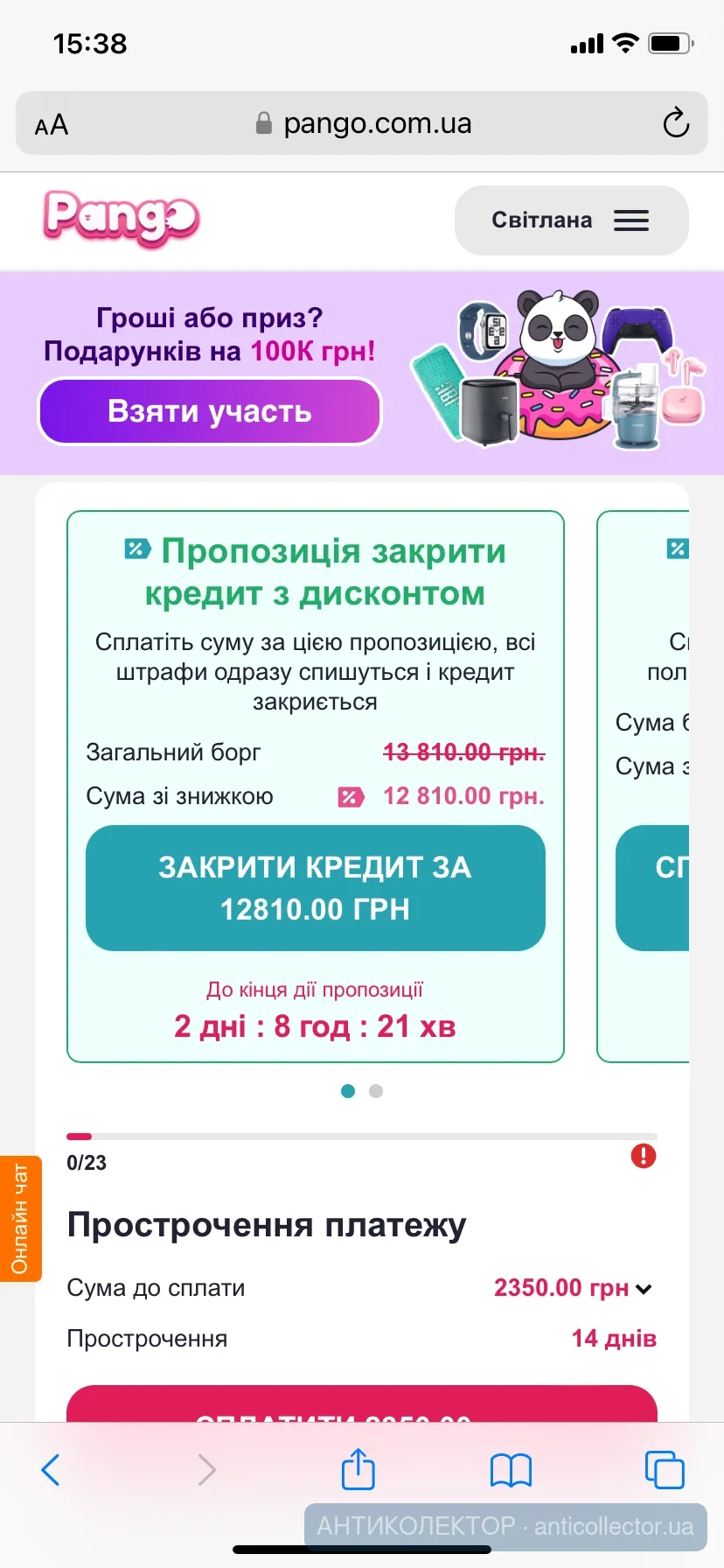Show all open Safari tabs
The height and width of the screenshot is (1568, 724).
pyautogui.click(x=665, y=1470)
